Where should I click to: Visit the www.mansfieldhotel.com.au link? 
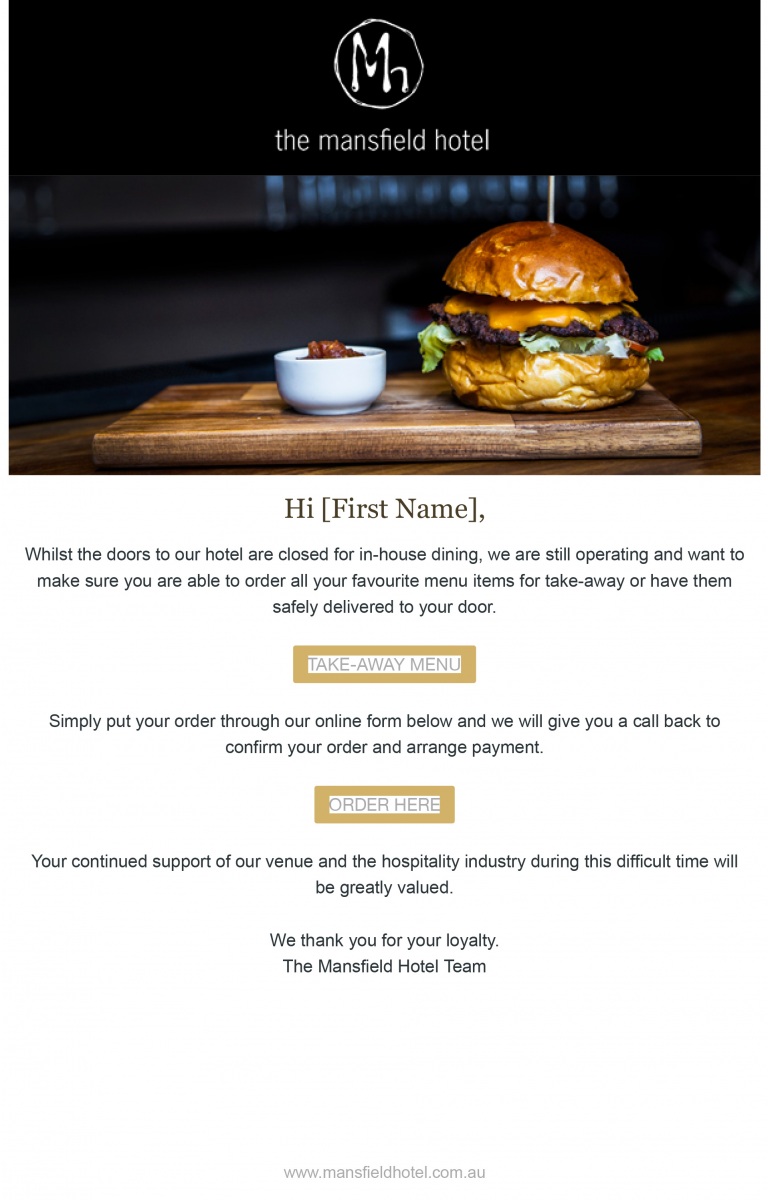[384, 1172]
